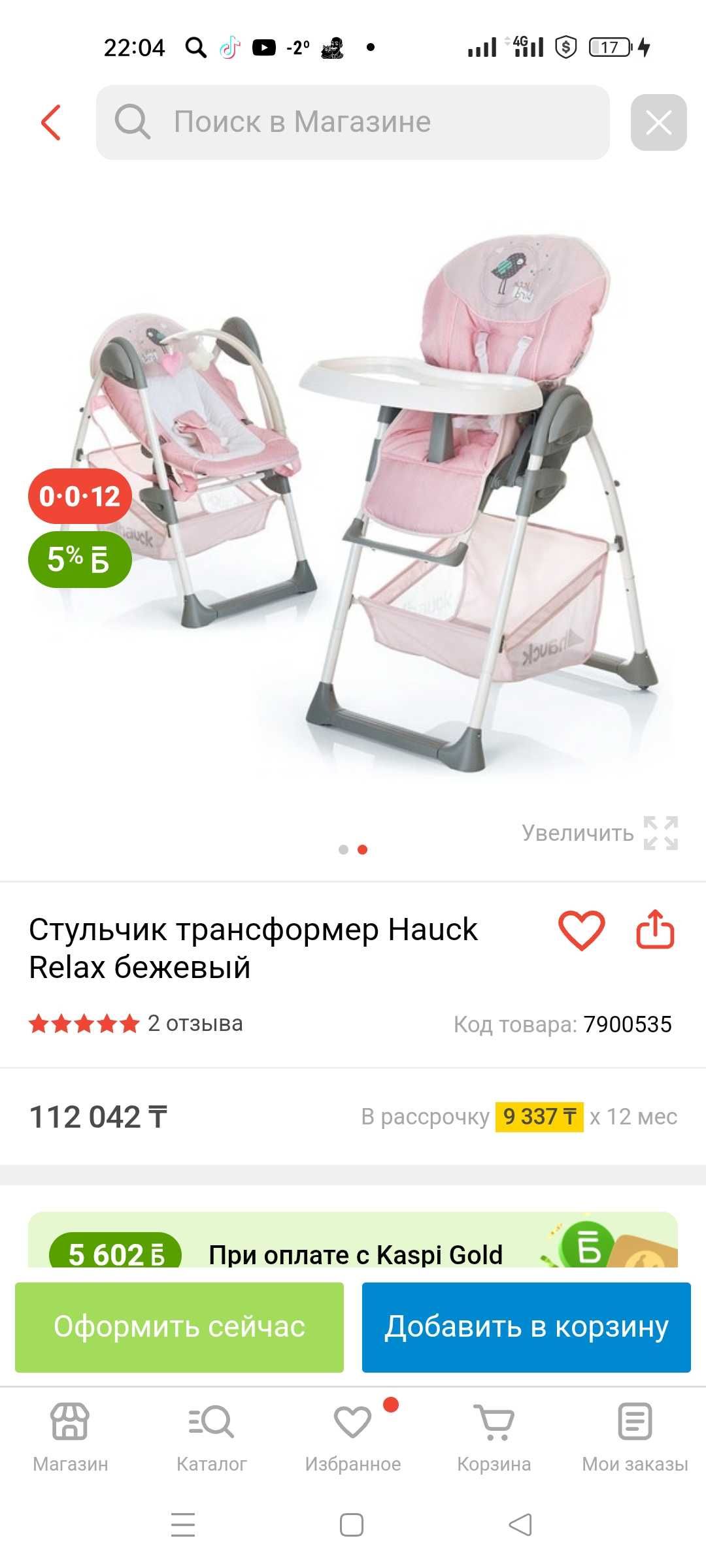Screen dimensions: 706x1568
Task: Tap the system back triangle
Action: click(520, 1525)
